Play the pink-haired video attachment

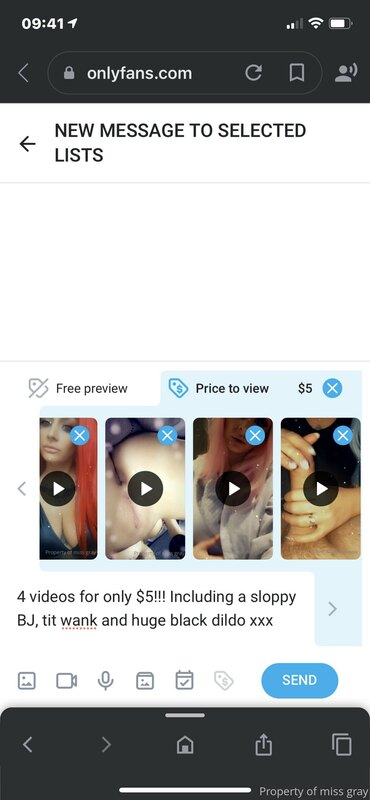233,489
